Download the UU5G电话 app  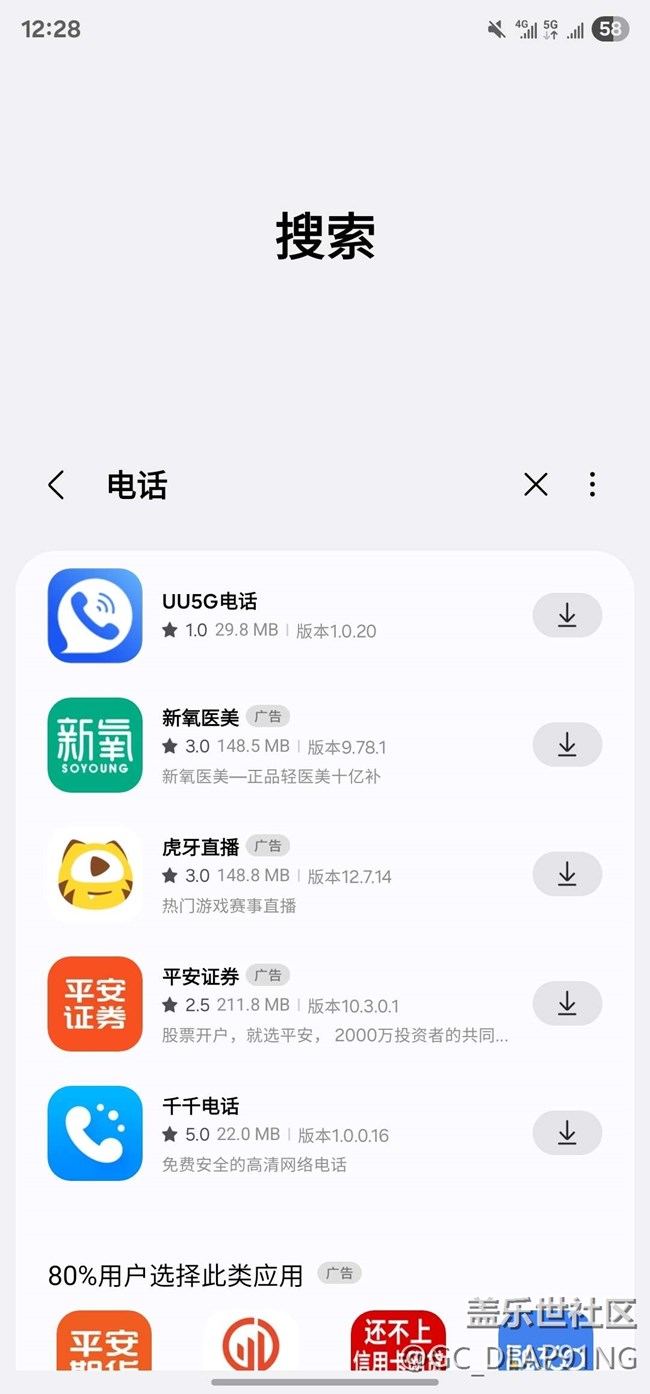click(567, 615)
